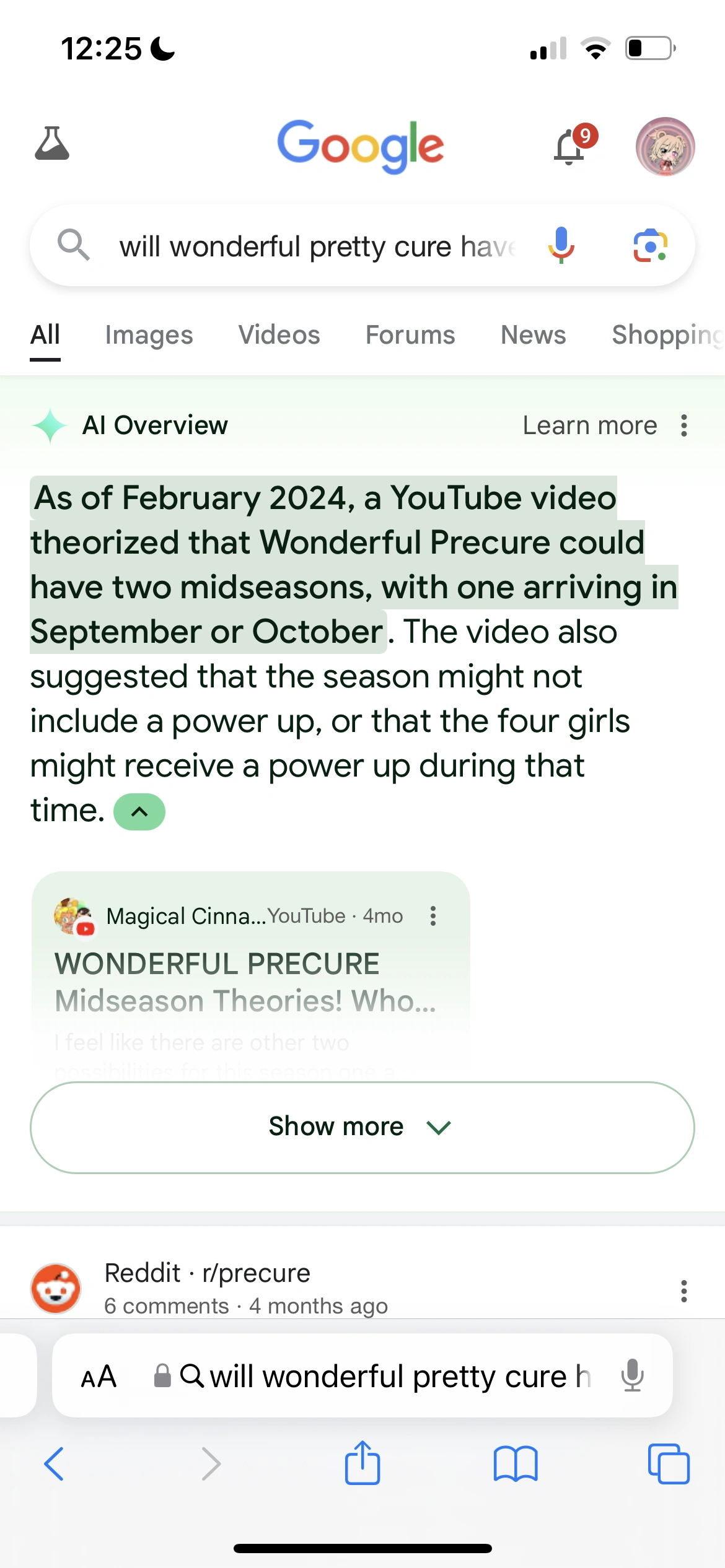Switch to the Videos tab
The image size is (725, 1568).
point(279,334)
